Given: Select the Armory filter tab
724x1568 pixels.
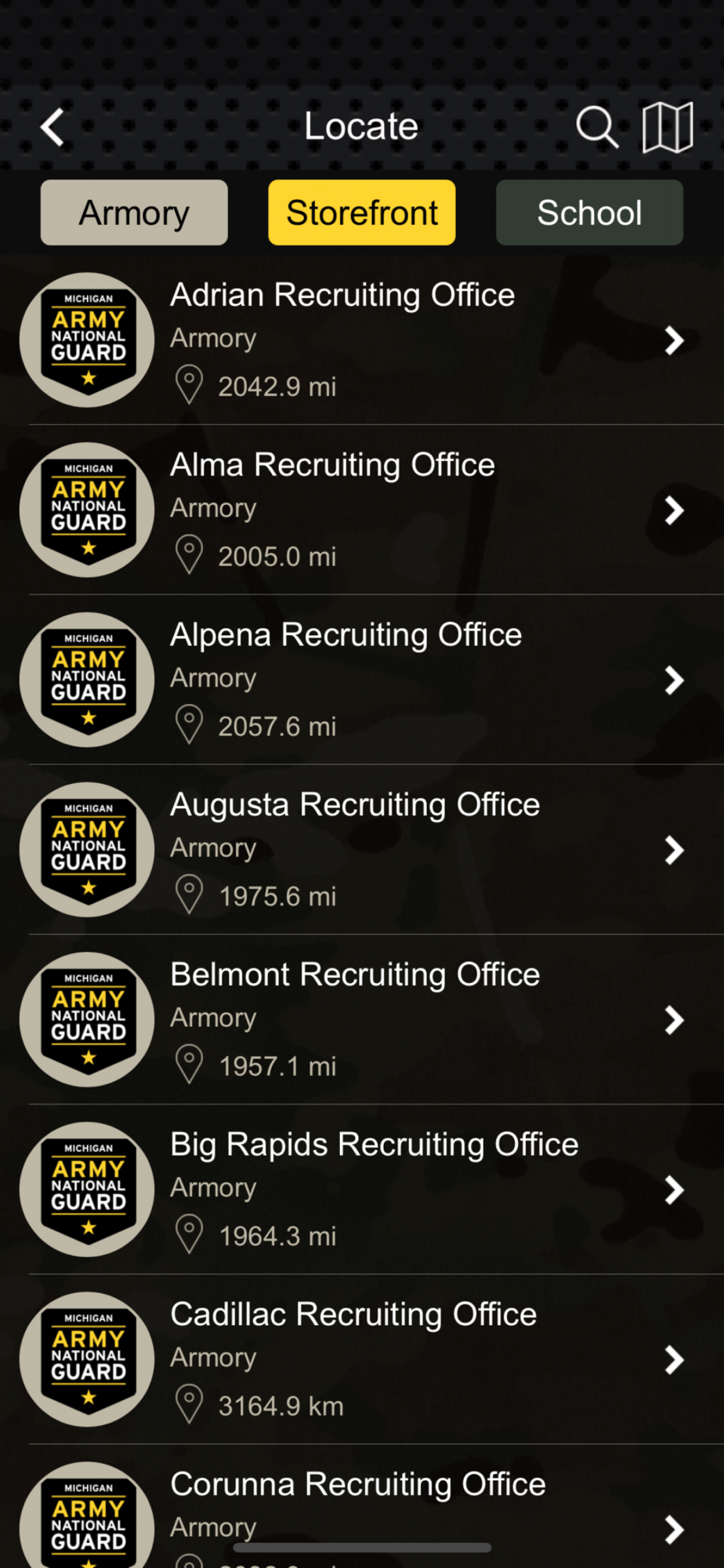Looking at the screenshot, I should 134,212.
